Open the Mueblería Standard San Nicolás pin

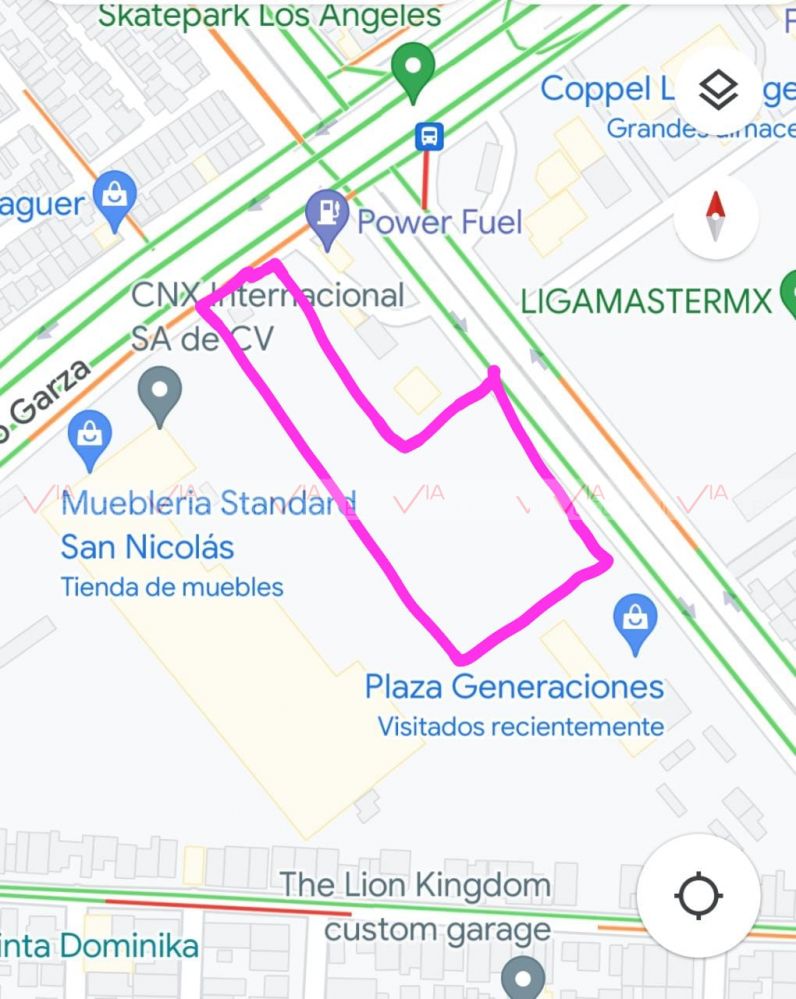[90, 439]
